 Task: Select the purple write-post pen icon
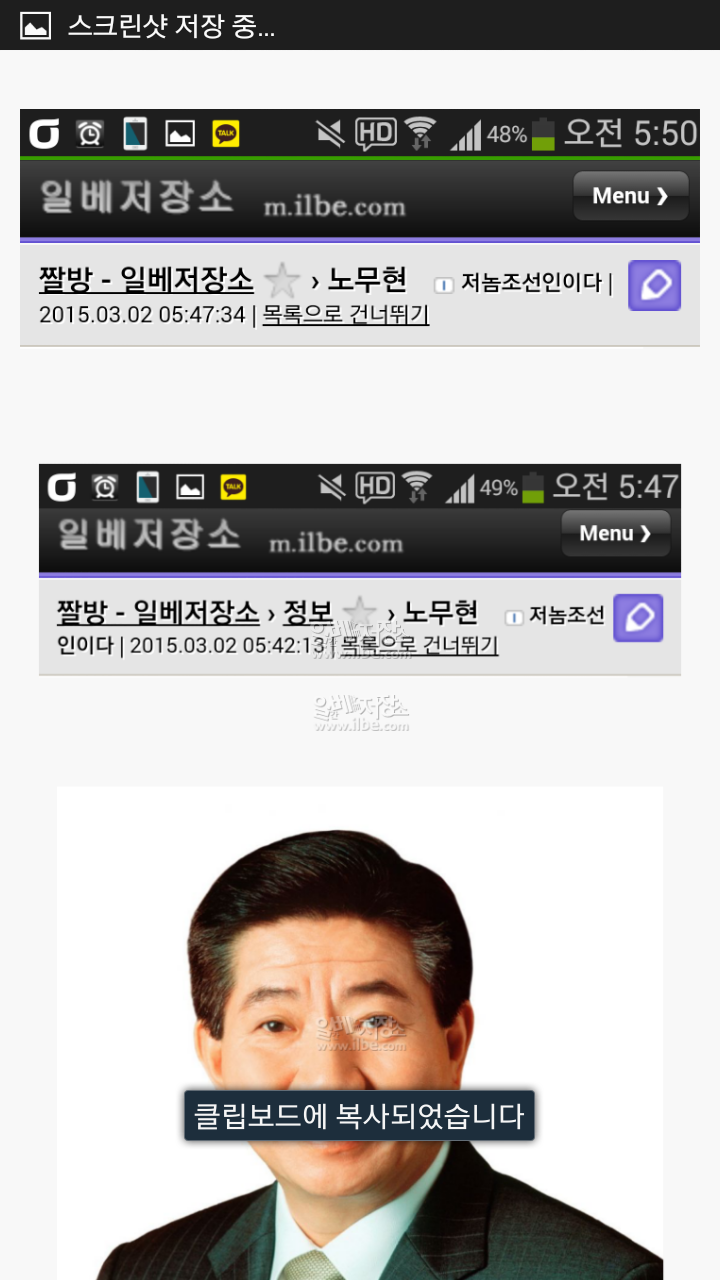click(x=654, y=285)
